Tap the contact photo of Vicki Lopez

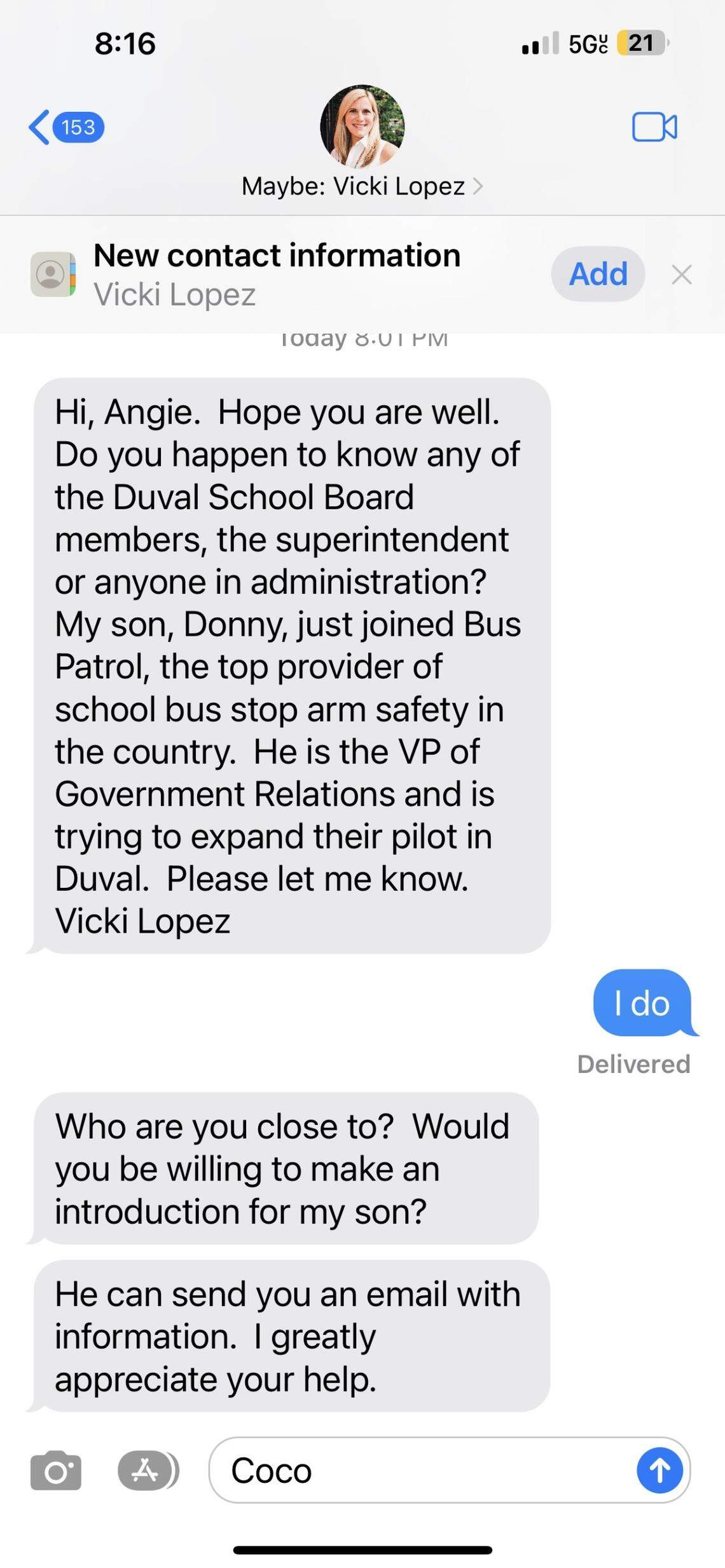[362, 126]
